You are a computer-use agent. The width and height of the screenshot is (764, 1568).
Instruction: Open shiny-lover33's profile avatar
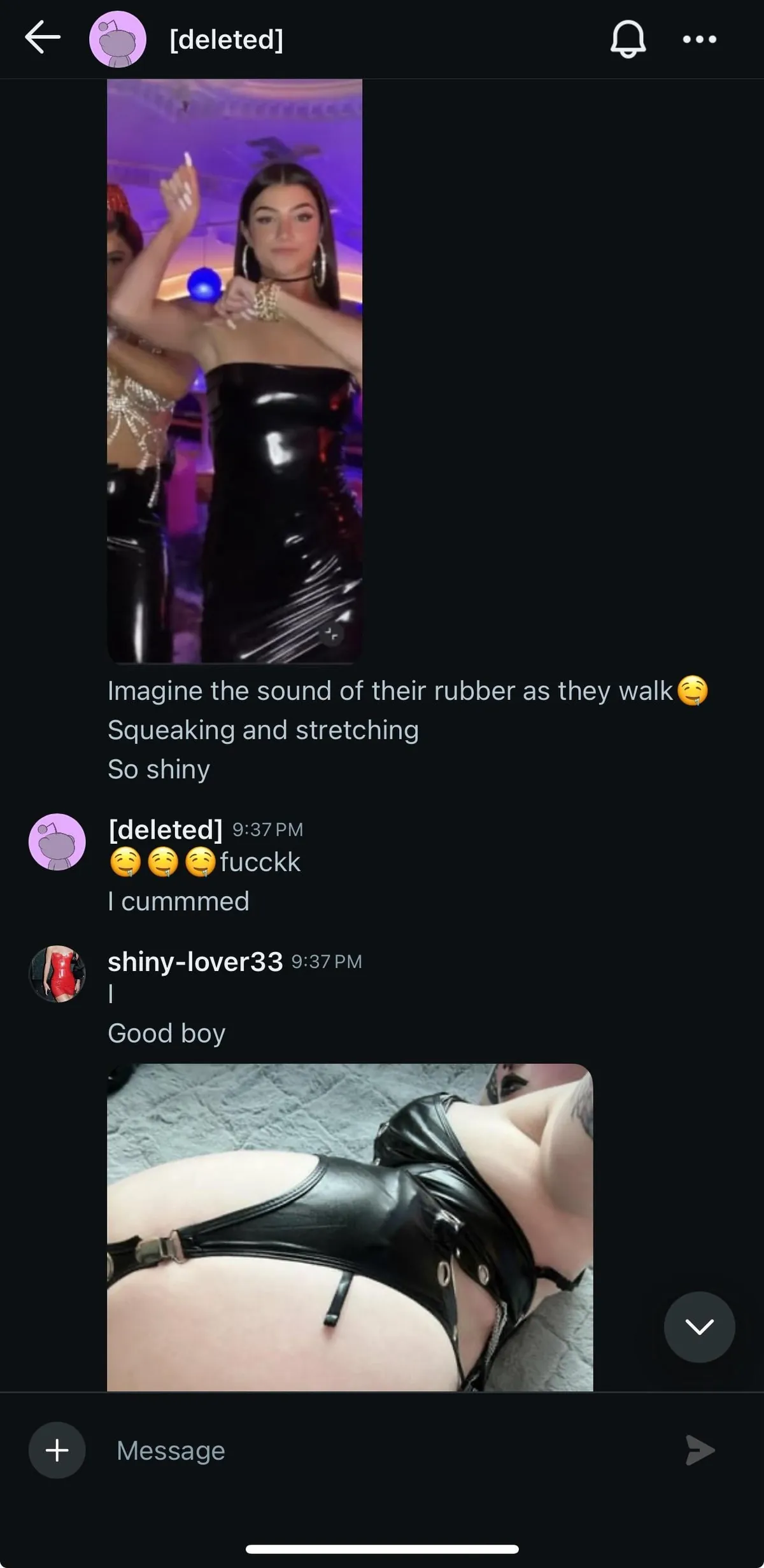(x=57, y=974)
